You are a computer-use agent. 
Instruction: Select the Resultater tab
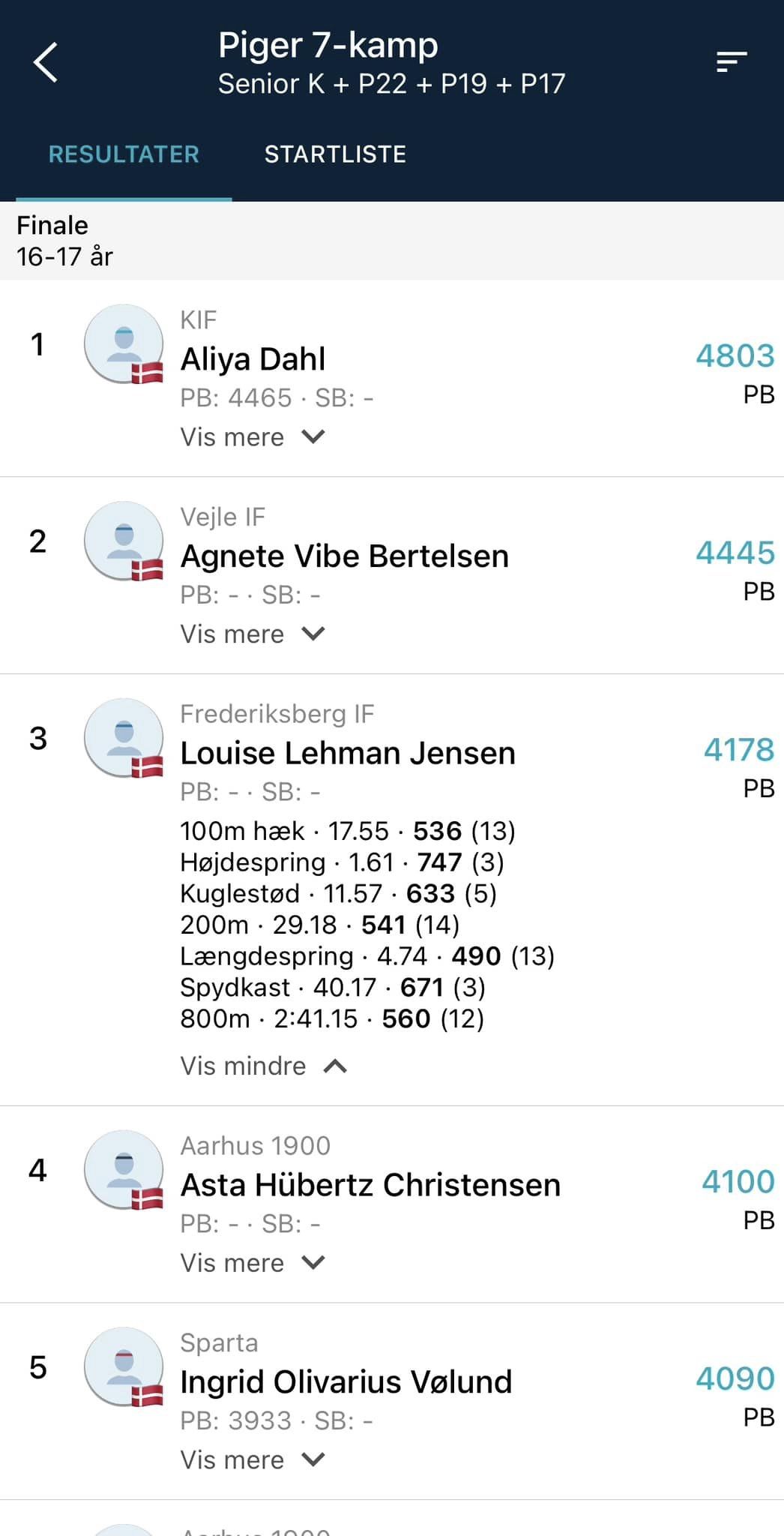tap(124, 154)
